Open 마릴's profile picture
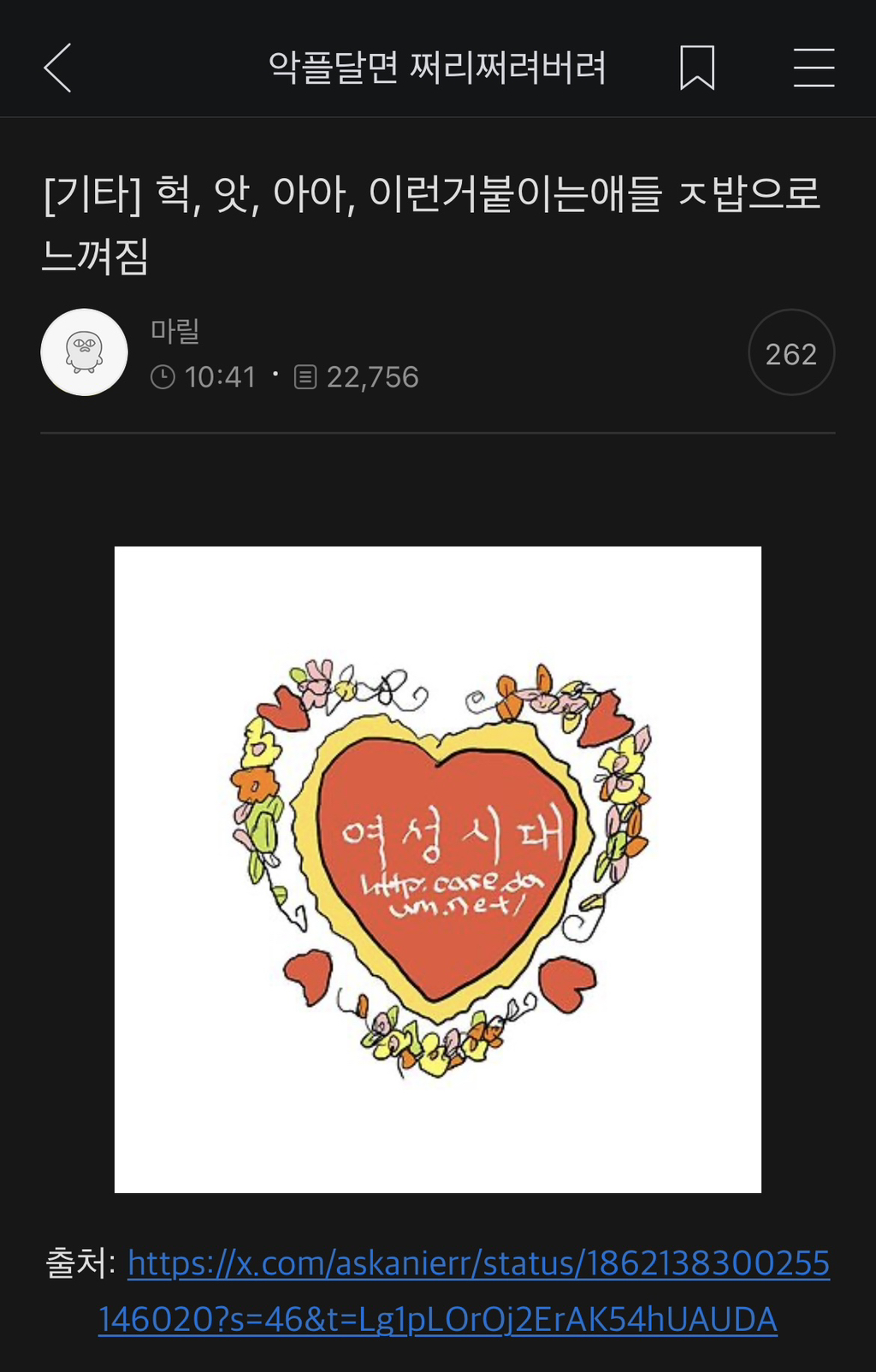 click(84, 352)
